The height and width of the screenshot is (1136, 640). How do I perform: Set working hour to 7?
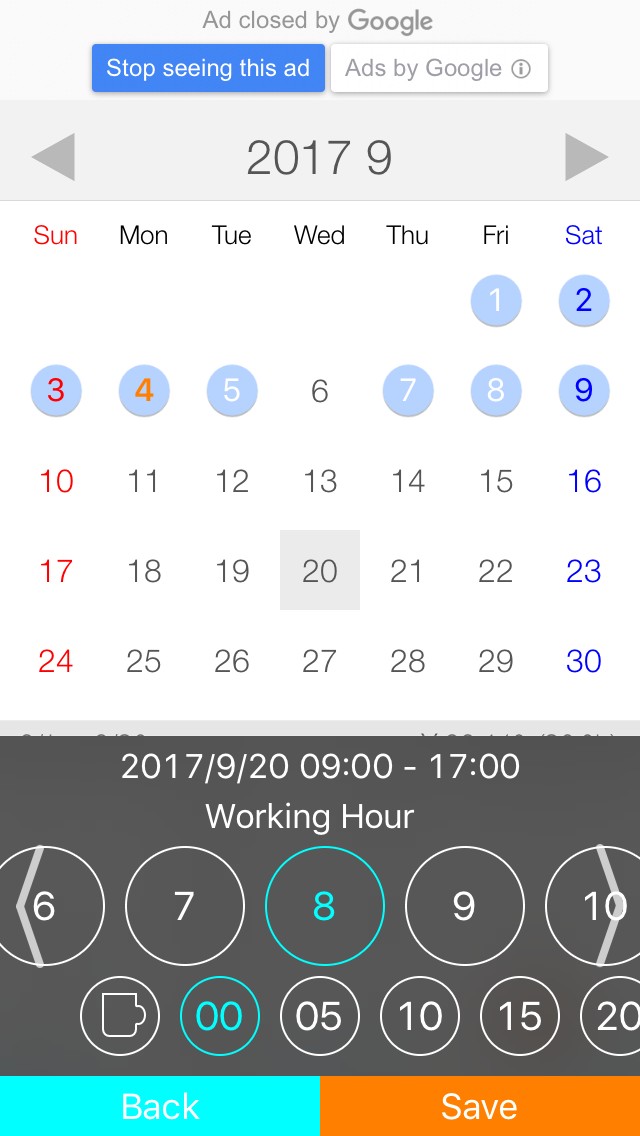tap(184, 906)
